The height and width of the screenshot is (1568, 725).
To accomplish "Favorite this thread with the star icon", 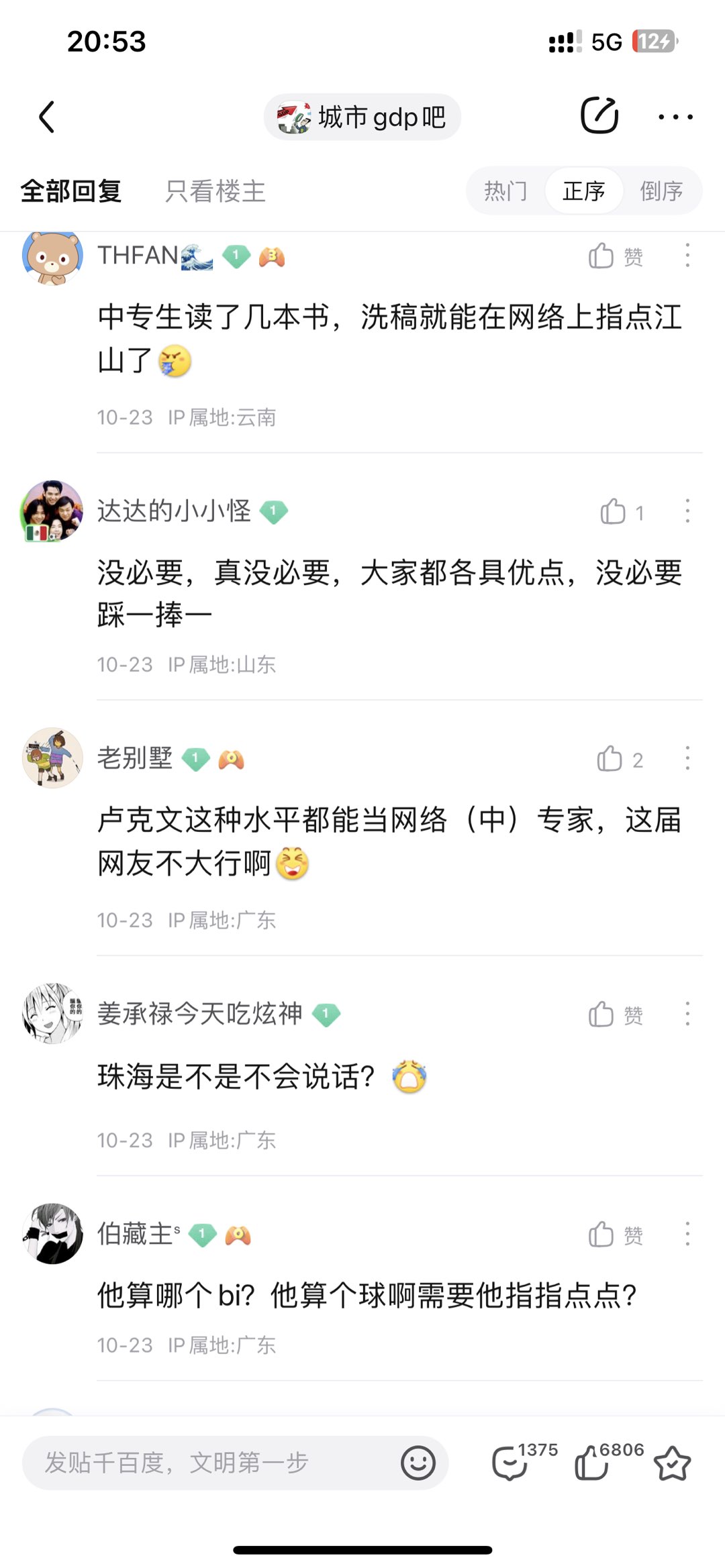I will tap(672, 1463).
